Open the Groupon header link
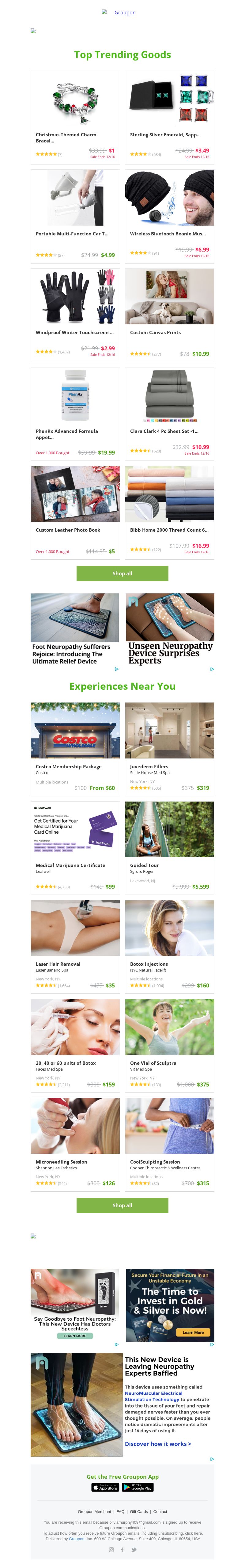 pos(124,12)
